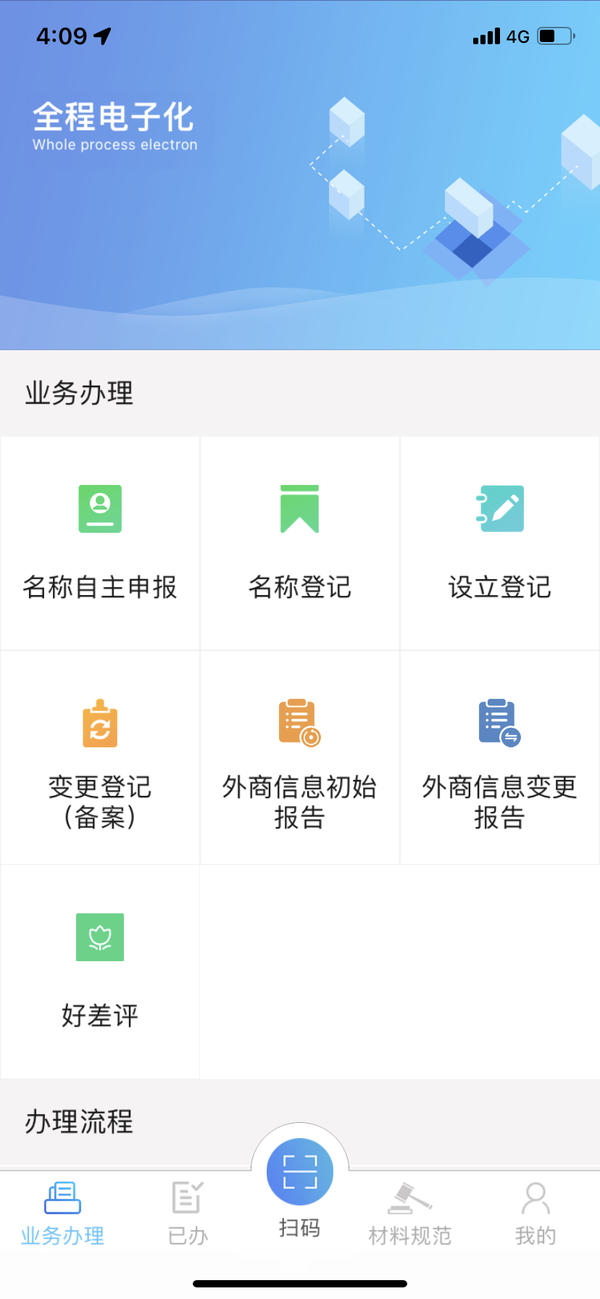This screenshot has width=600, height=1299.
Task: Tap 变更登记(备案) tile
Action: [100, 757]
